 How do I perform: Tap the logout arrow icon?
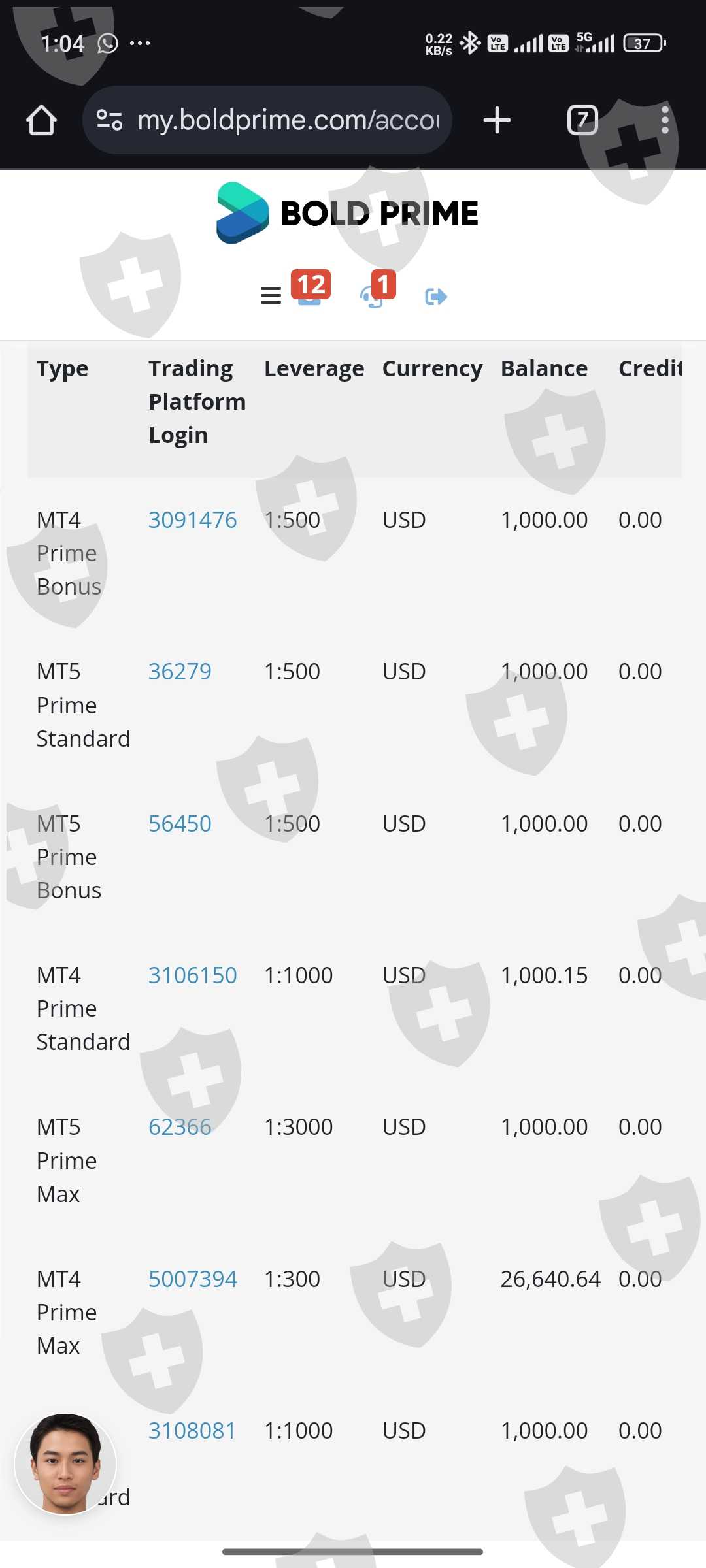point(435,297)
